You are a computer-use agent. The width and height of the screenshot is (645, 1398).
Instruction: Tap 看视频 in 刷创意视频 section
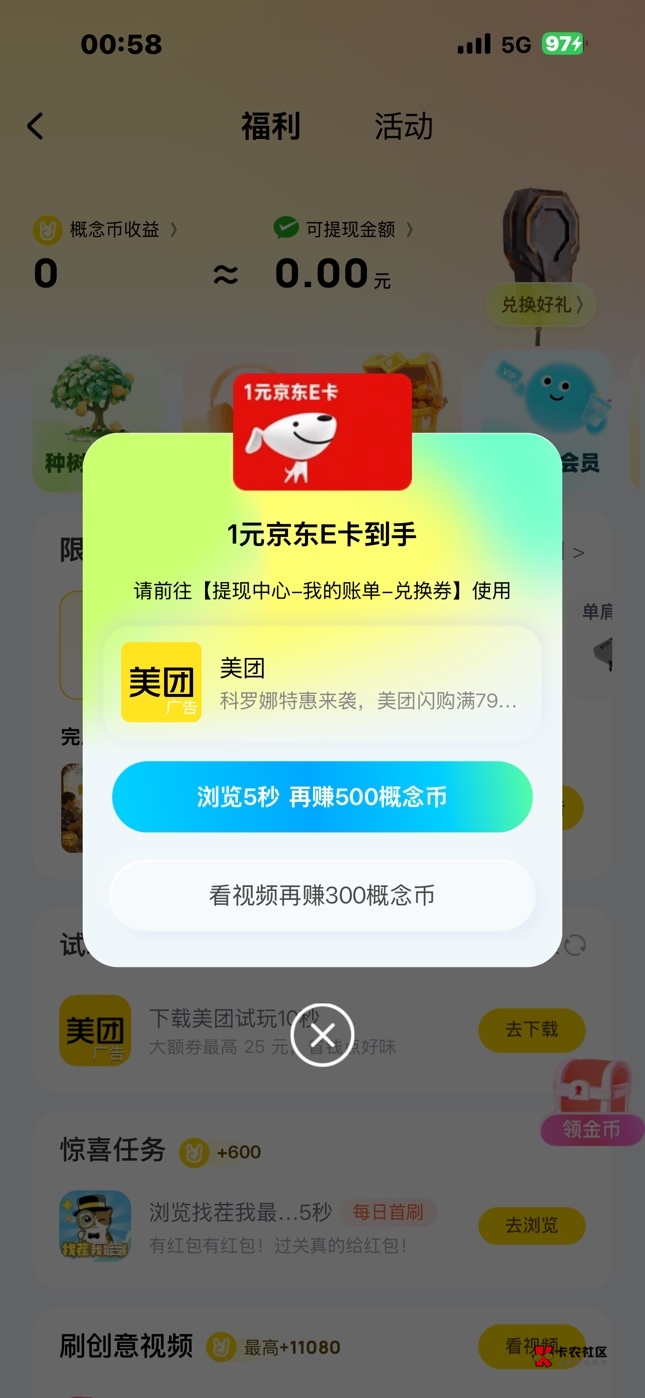coord(532,1346)
